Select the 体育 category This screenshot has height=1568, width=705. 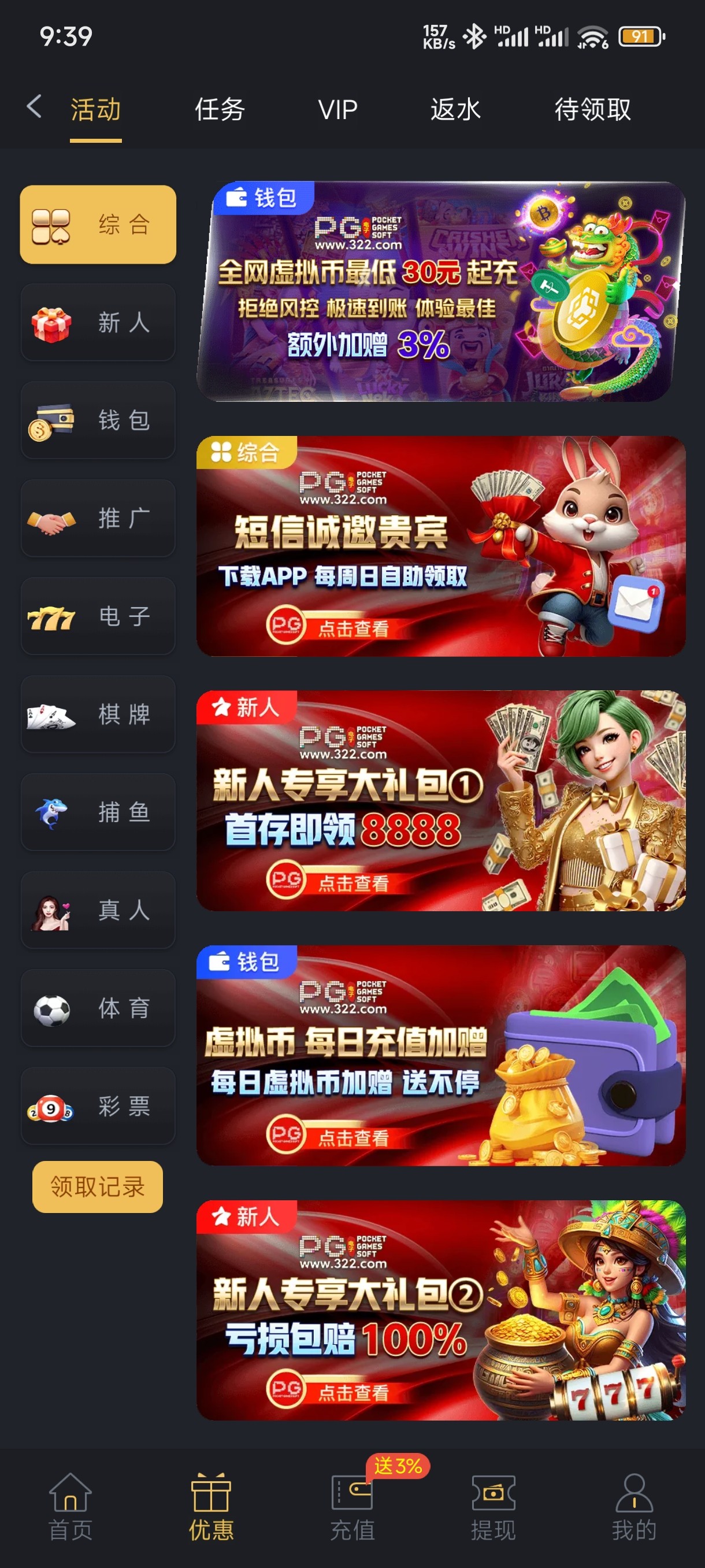pyautogui.click(x=98, y=1008)
